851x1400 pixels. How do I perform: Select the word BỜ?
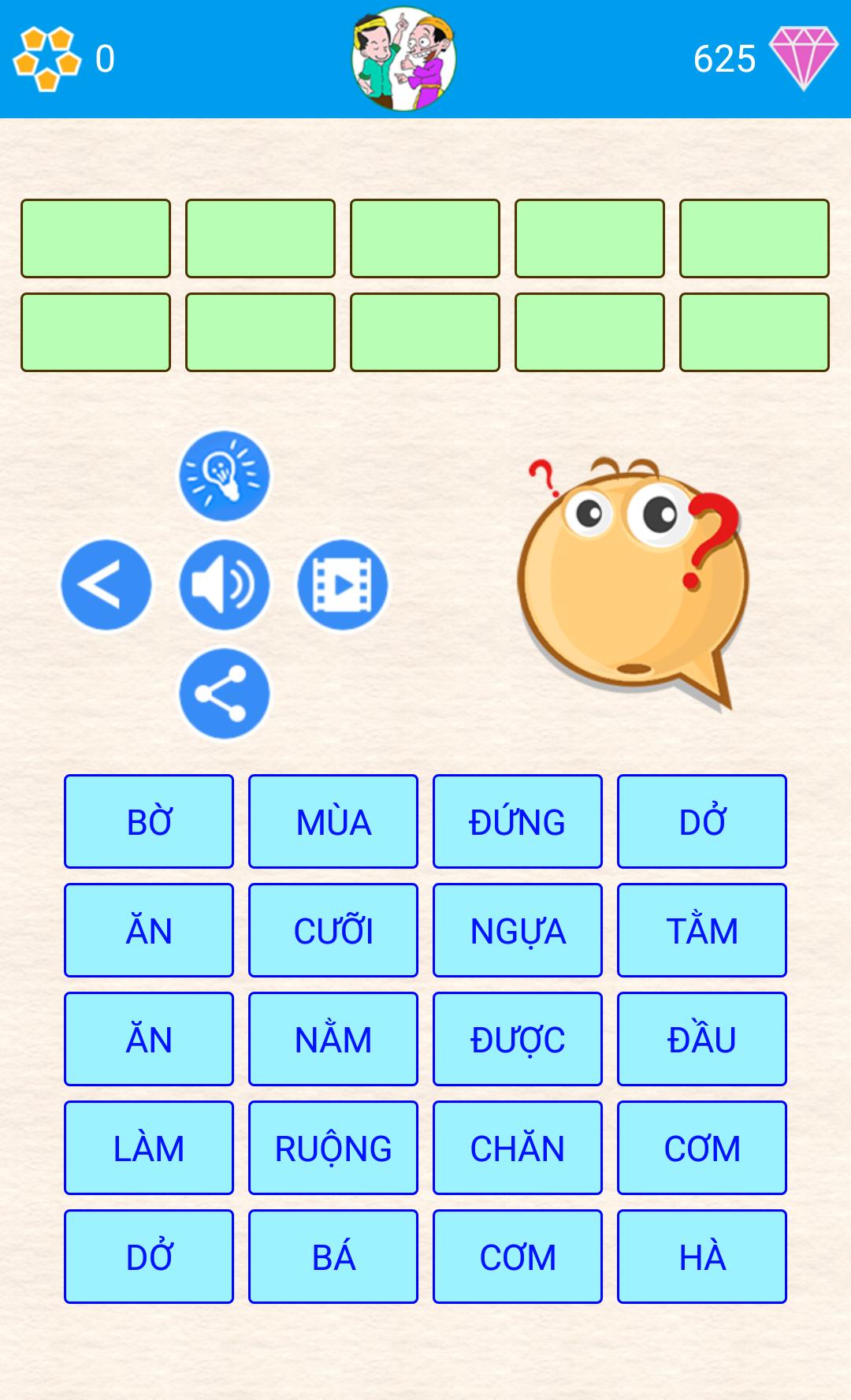[149, 821]
